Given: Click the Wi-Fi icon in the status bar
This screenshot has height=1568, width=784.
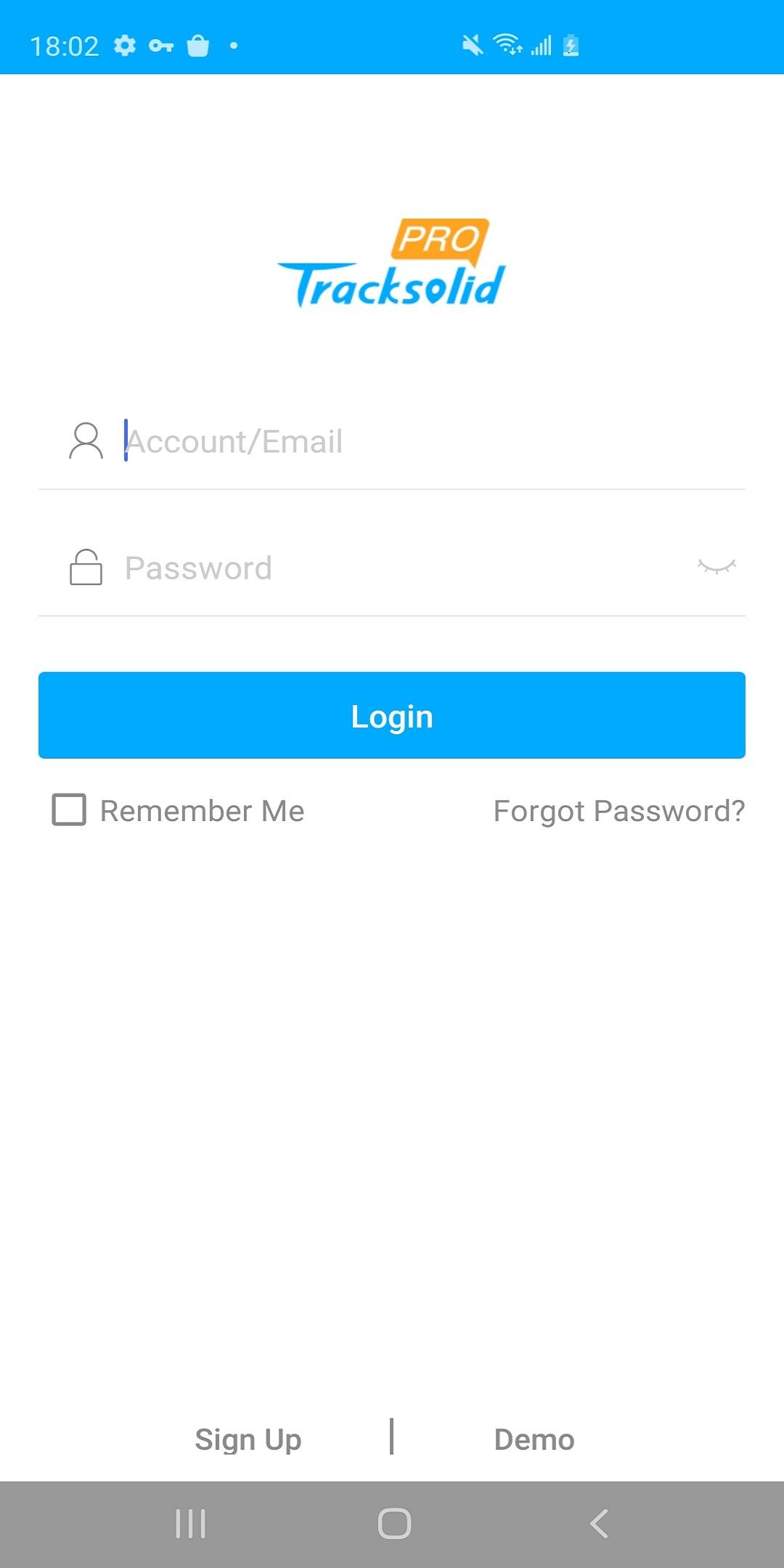Looking at the screenshot, I should [x=508, y=45].
